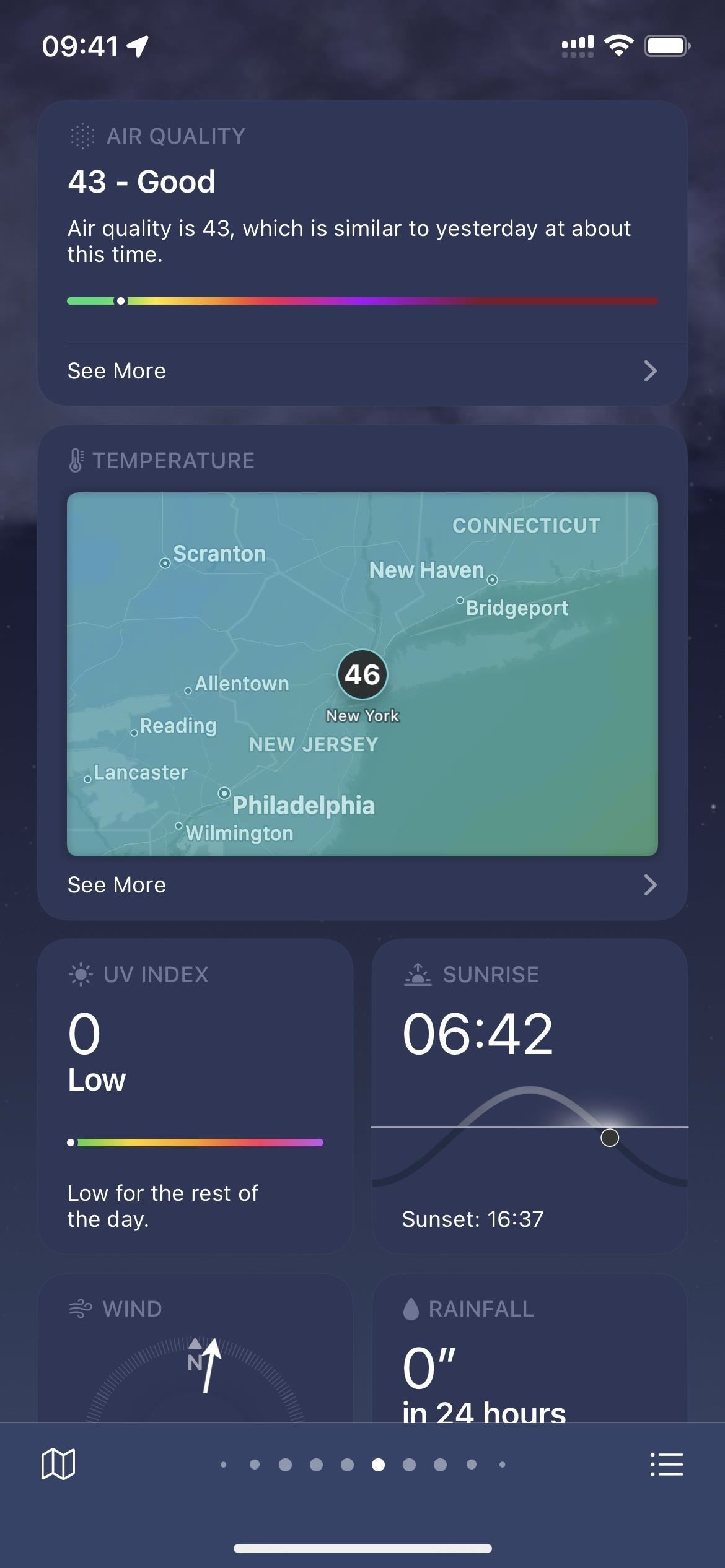This screenshot has width=725, height=1568.
Task: Open the Wind card
Action: [195, 1348]
